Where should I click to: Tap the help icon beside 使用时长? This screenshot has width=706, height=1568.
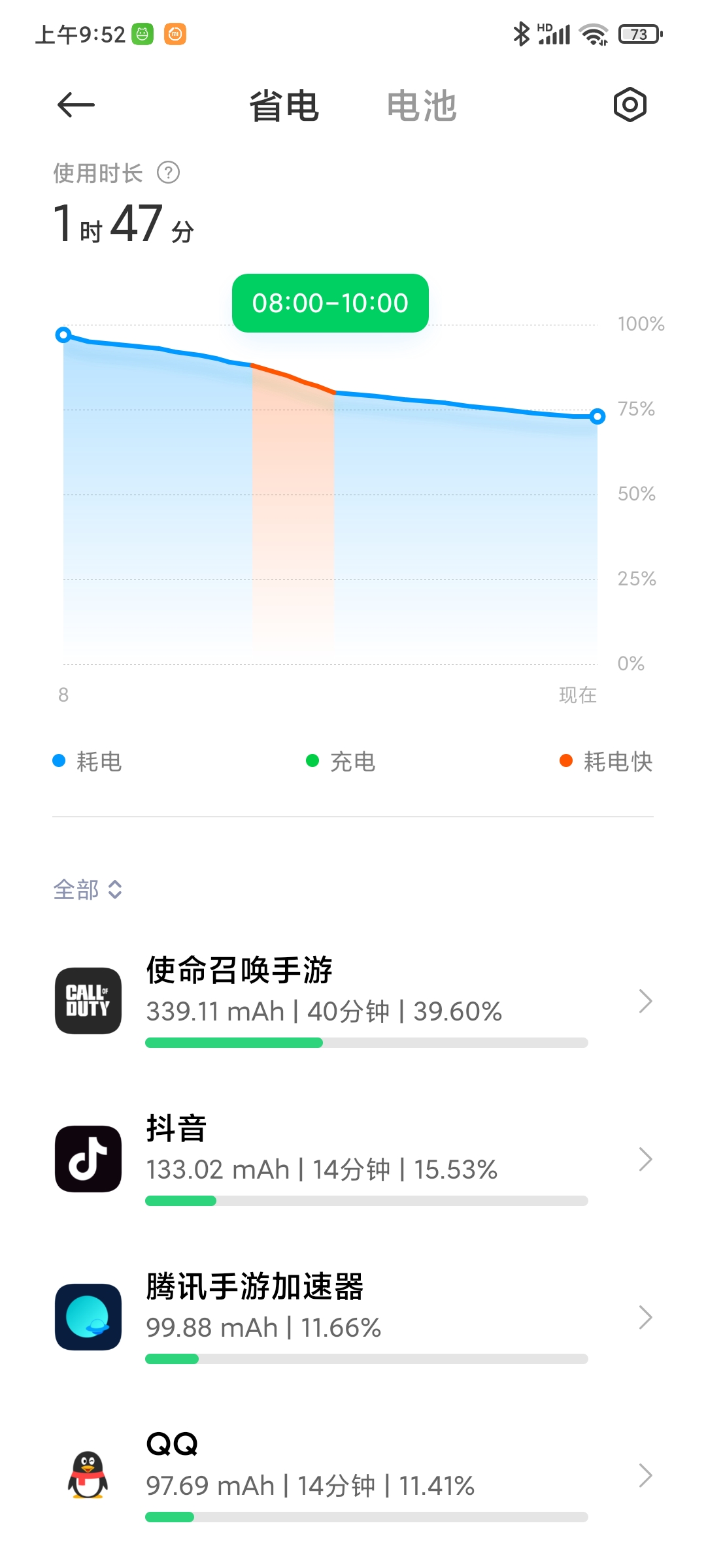point(169,173)
